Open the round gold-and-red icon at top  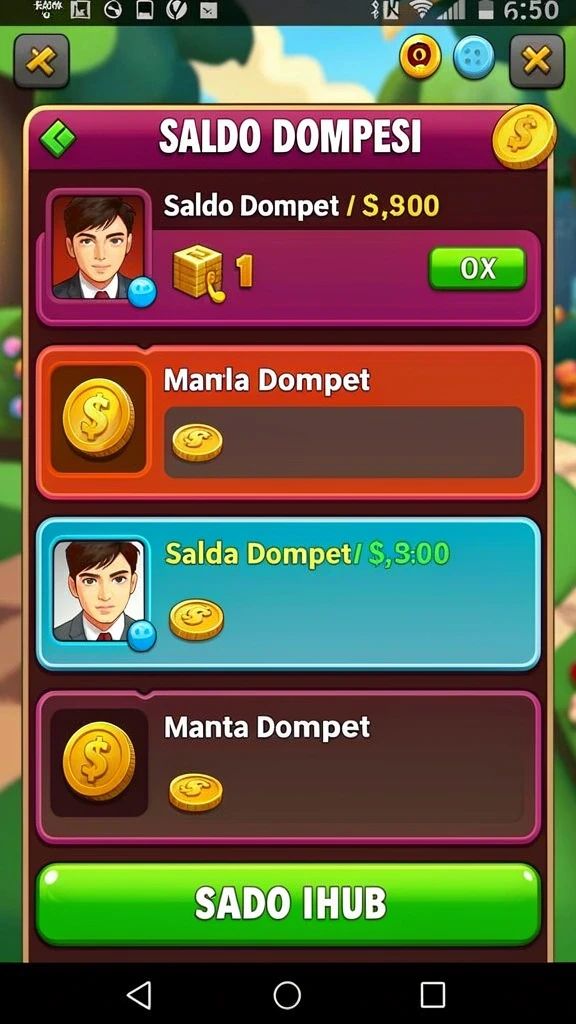pyautogui.click(x=420, y=57)
